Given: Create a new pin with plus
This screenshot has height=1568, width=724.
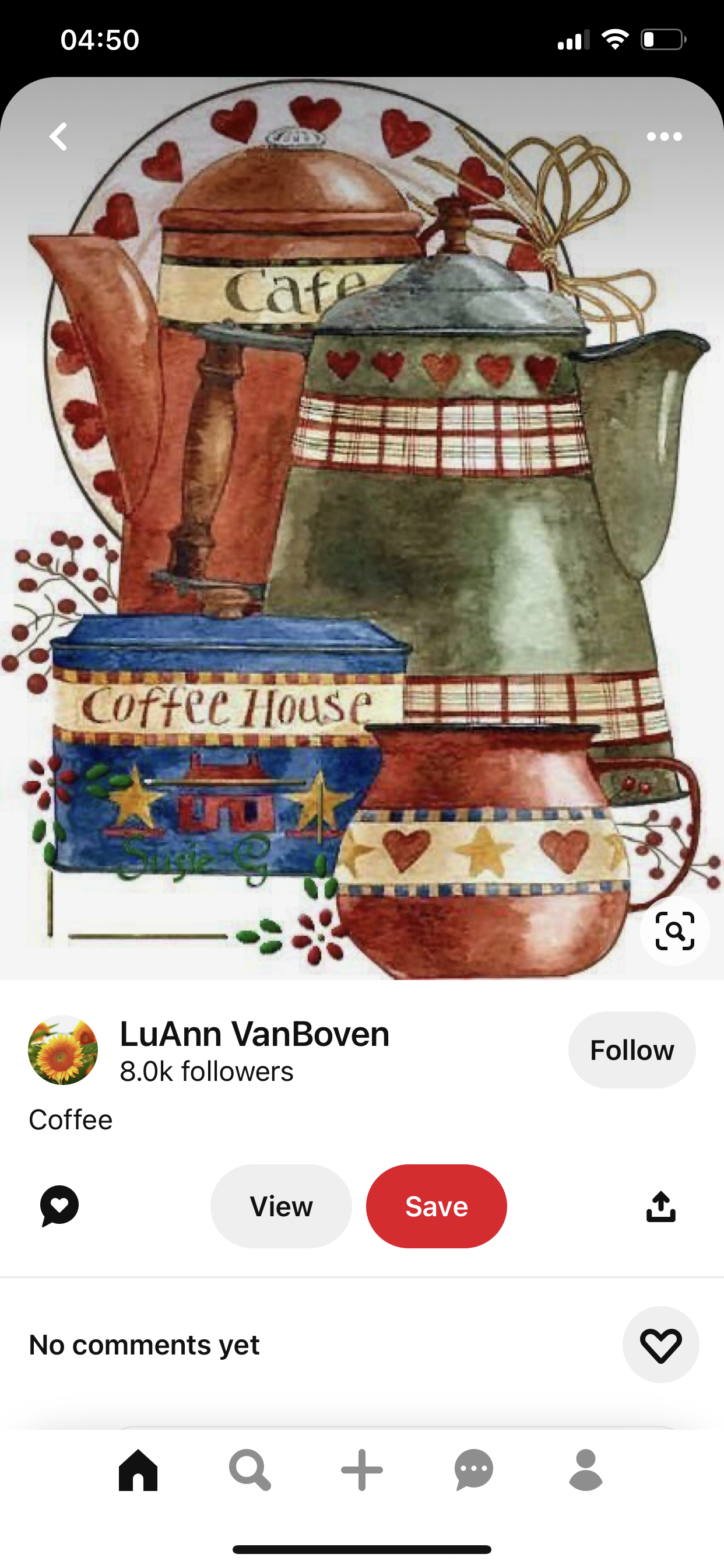Looking at the screenshot, I should 362,1469.
